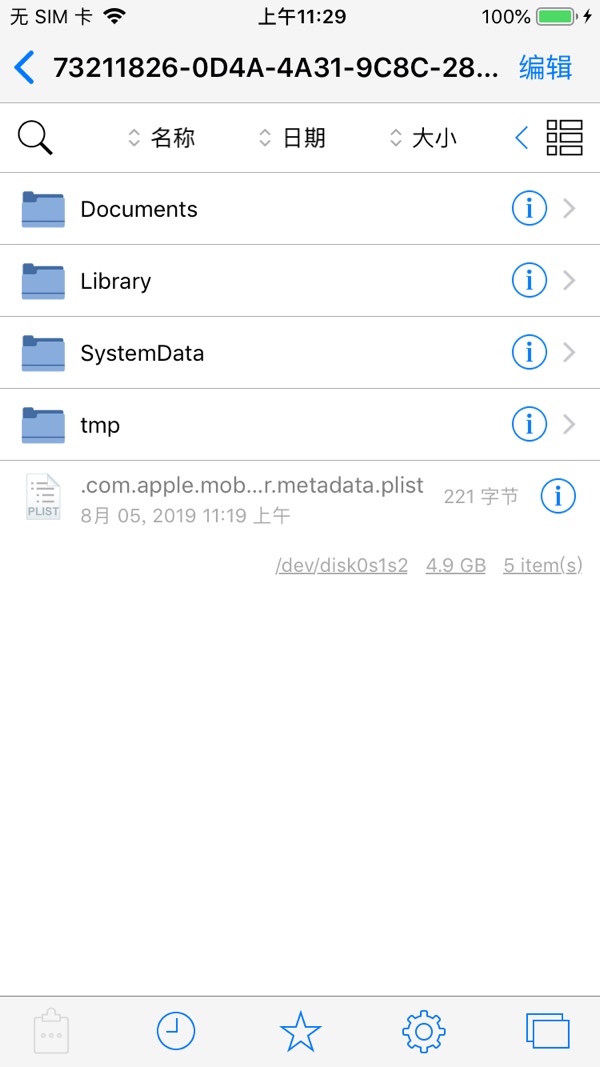Open the windows switcher icon
This screenshot has width=600, height=1067.
(548, 1031)
